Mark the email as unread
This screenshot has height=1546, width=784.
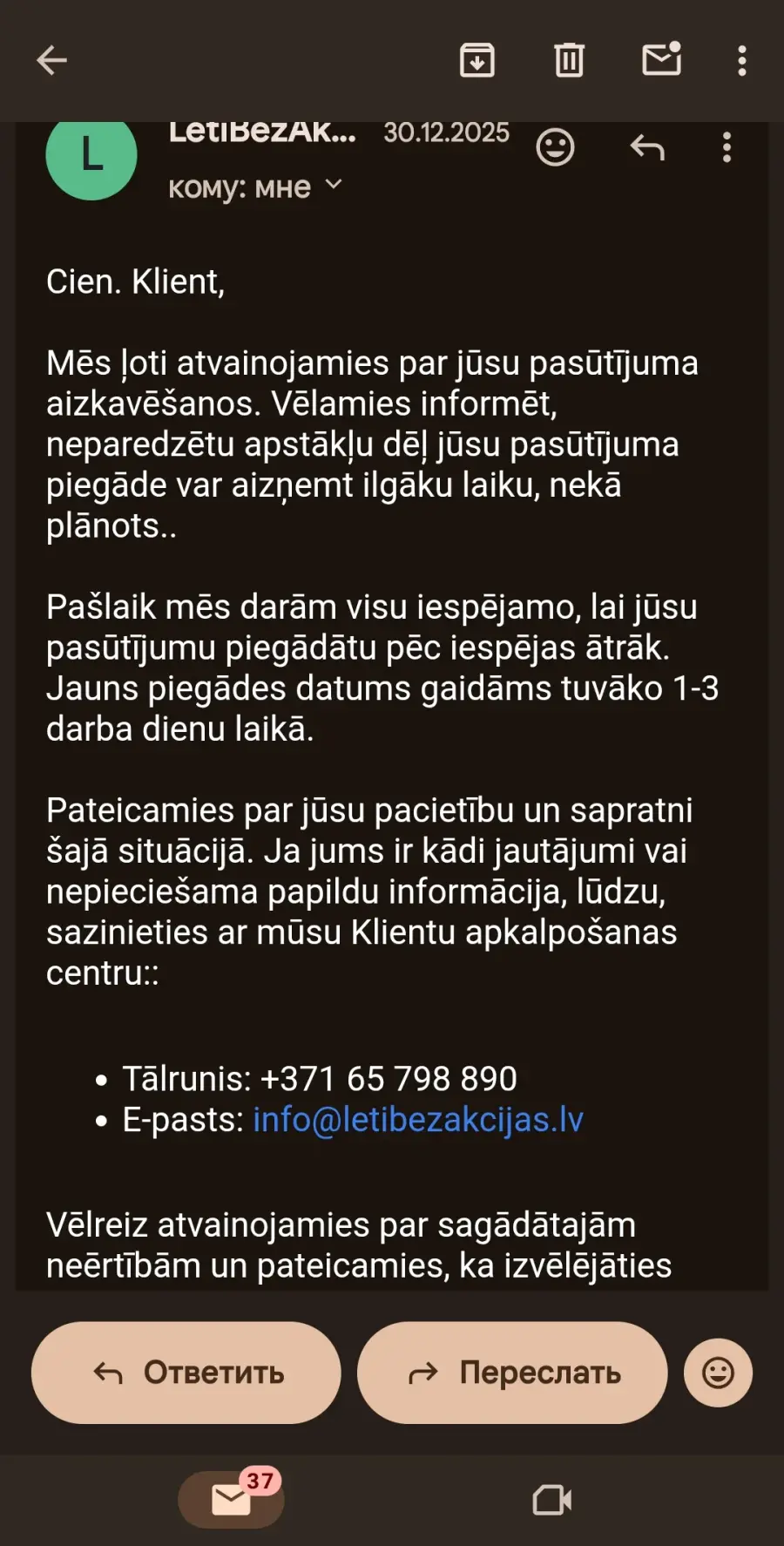[x=661, y=60]
